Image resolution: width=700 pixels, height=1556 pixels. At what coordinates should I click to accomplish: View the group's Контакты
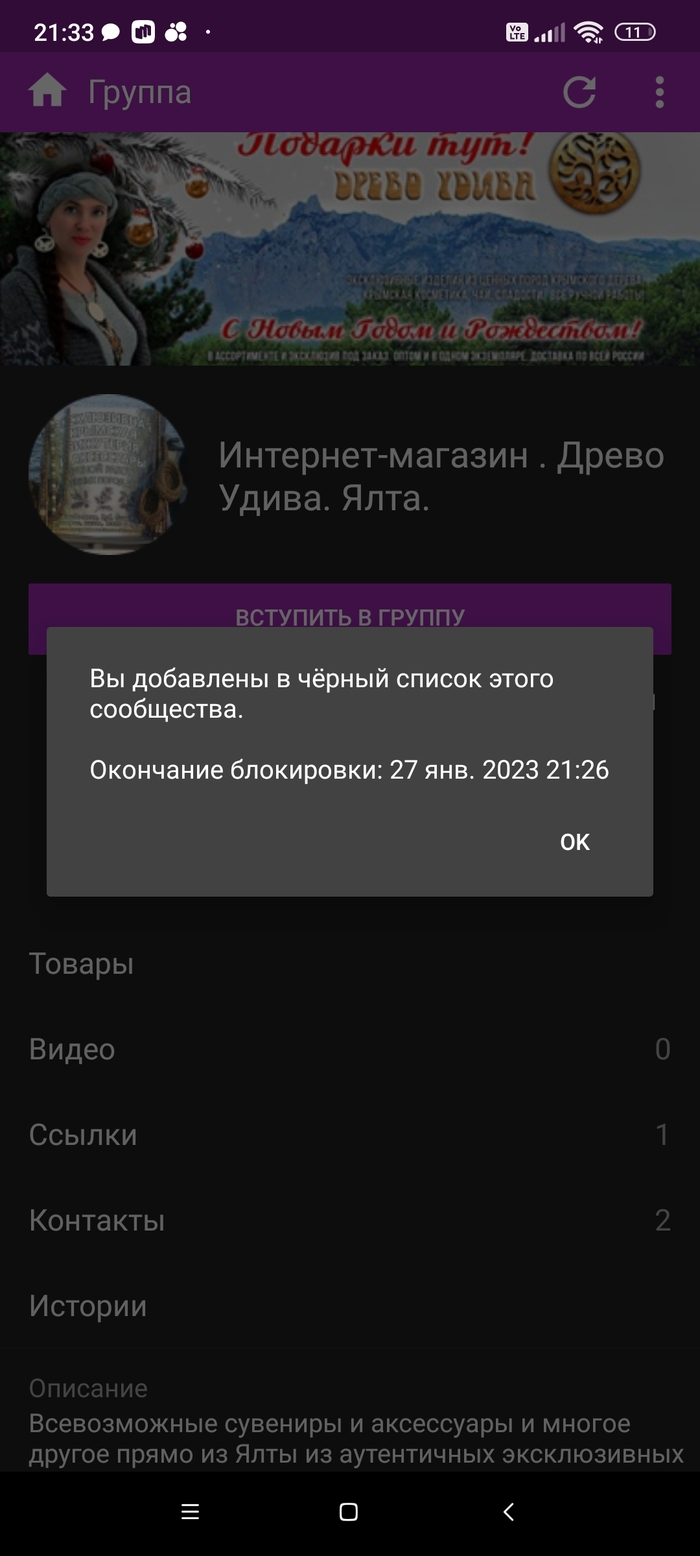point(97,1220)
